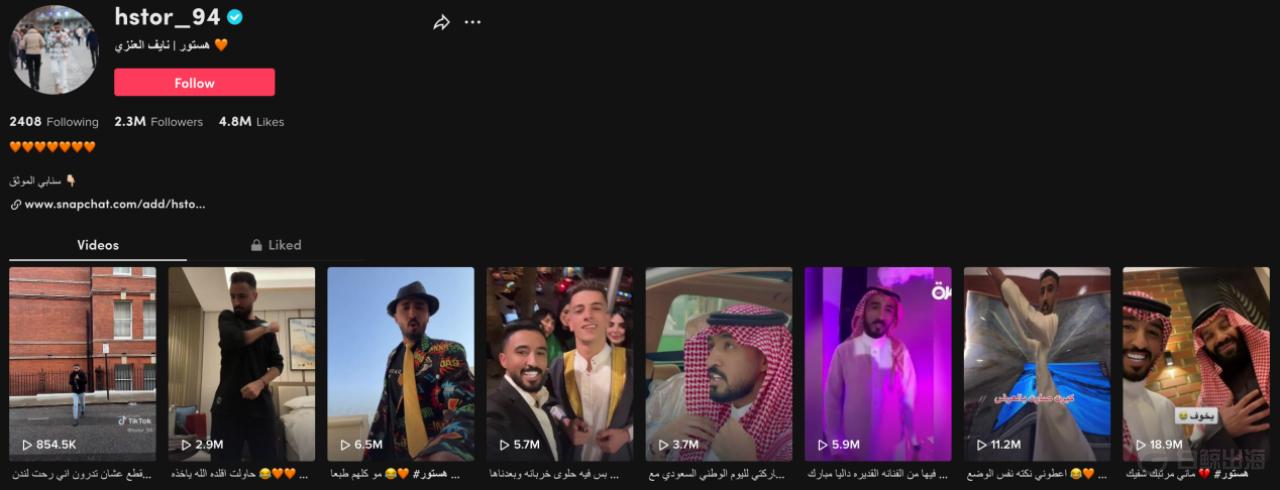Play the video with 3.7M views

tap(719, 364)
